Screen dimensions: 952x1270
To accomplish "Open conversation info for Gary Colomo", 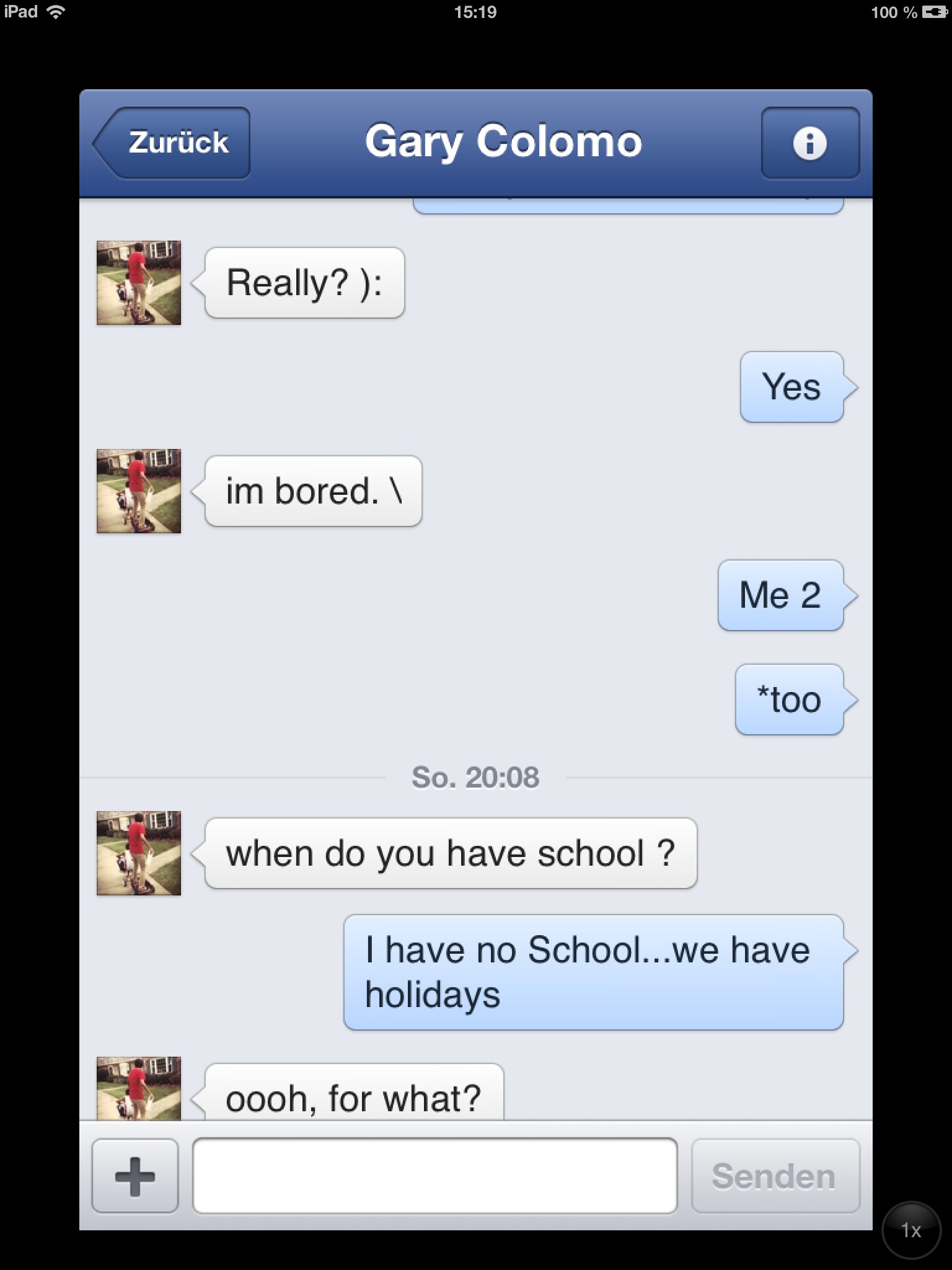I will pos(809,143).
